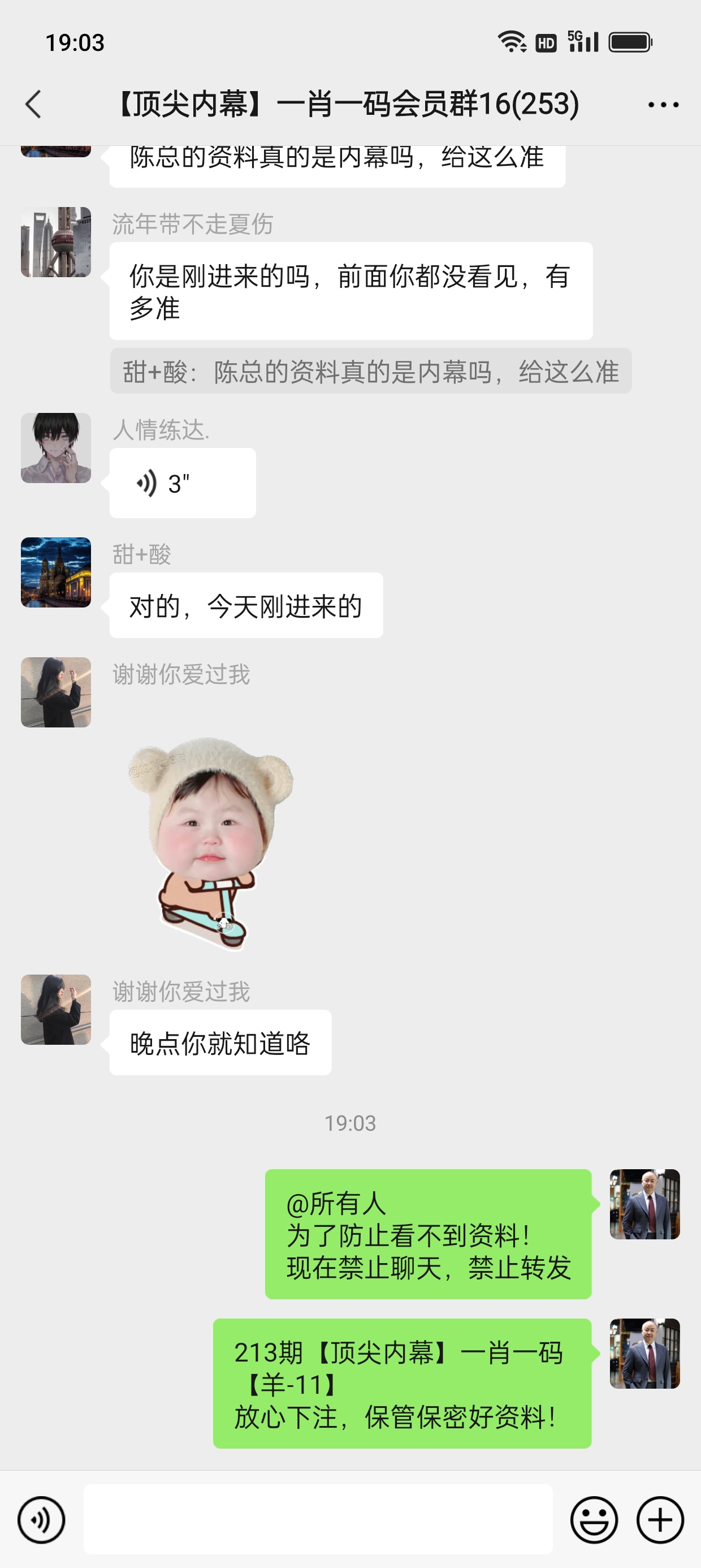Go back from the group chat

(34, 104)
